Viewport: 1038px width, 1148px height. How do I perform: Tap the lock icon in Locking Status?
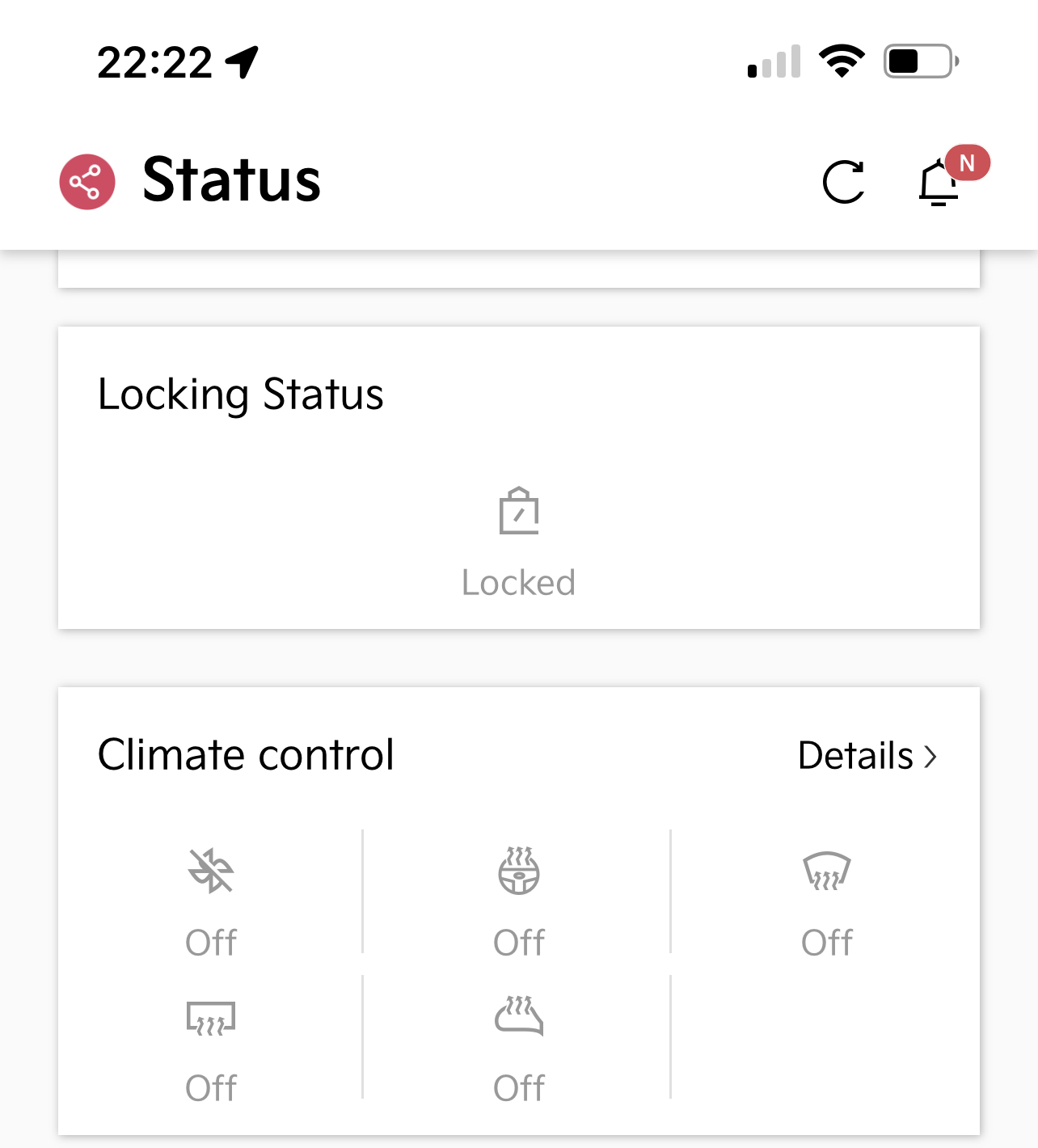[x=518, y=510]
